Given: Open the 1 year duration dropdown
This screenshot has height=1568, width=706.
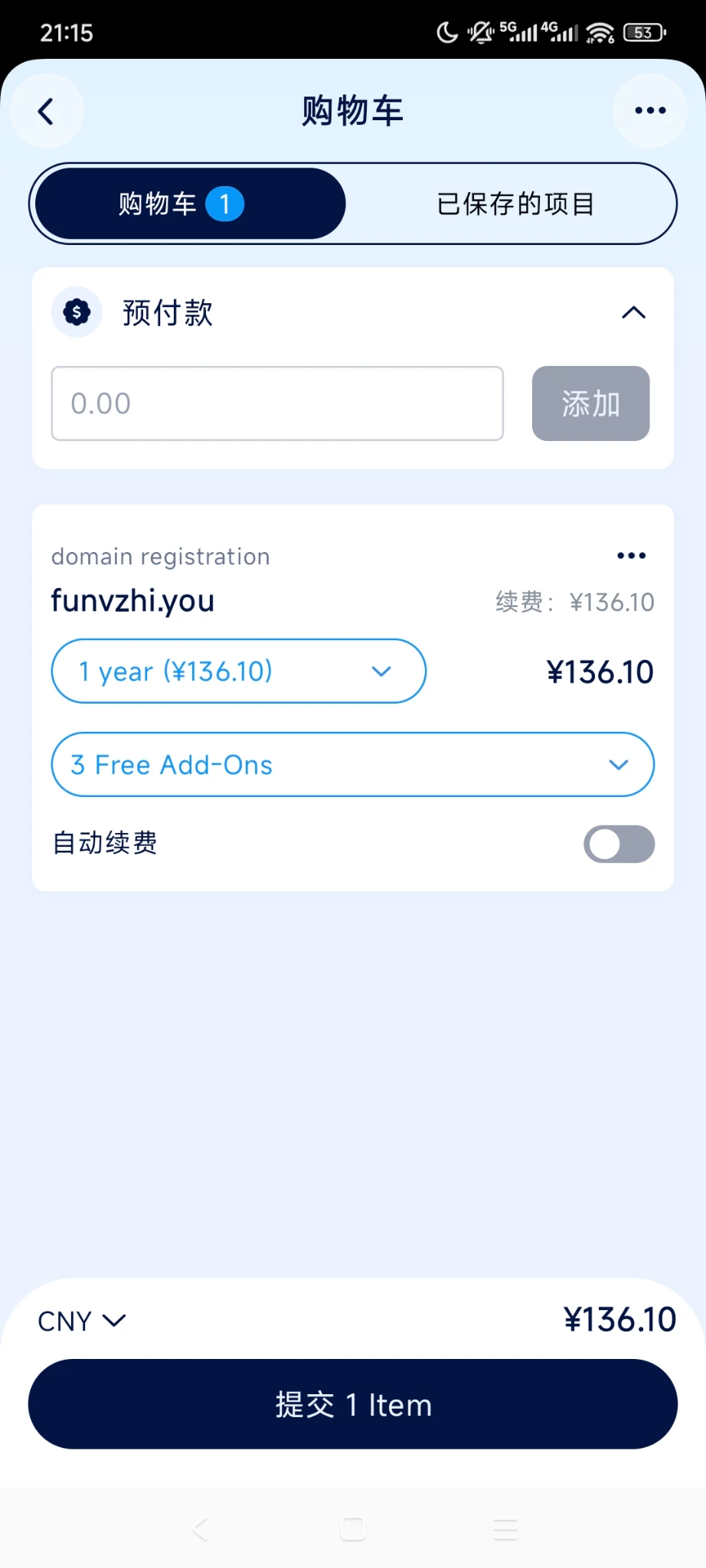Looking at the screenshot, I should (238, 671).
